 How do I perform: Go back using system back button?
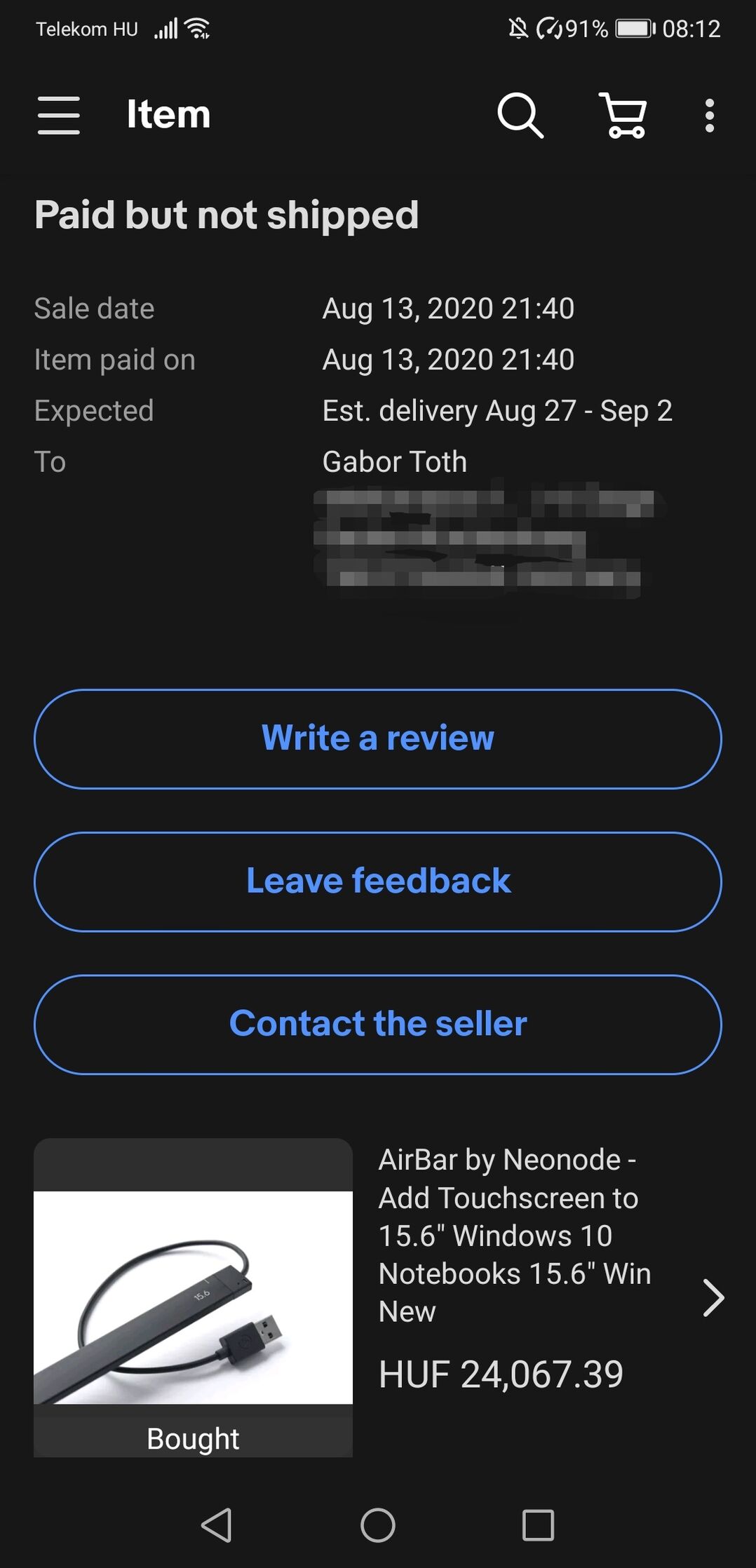coord(217,1525)
